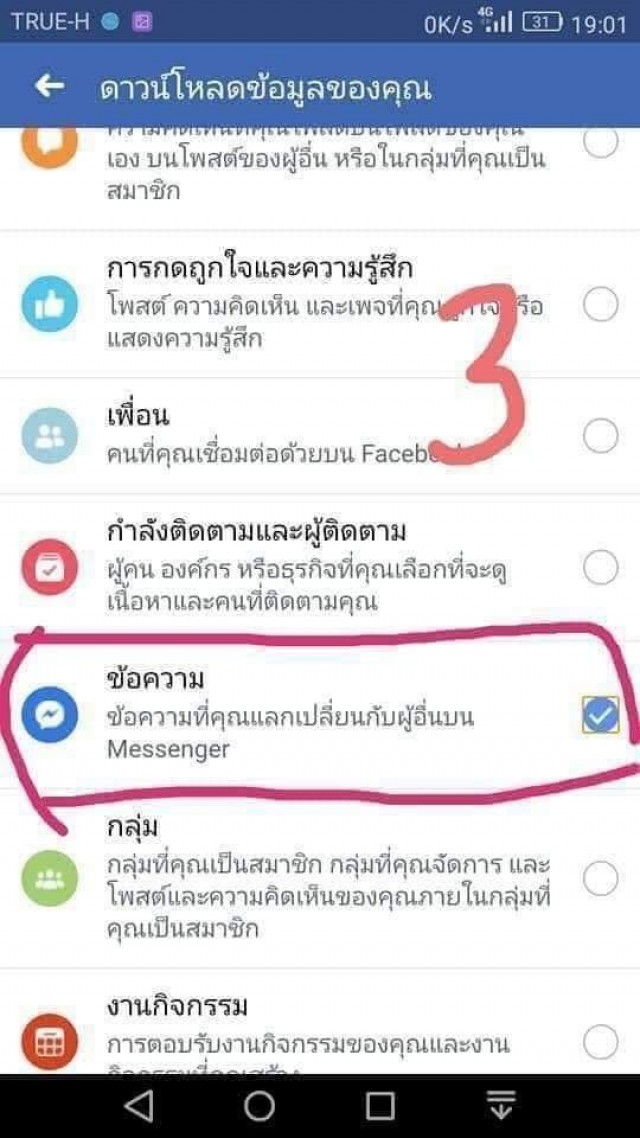
Task: Check the งานกิจกรรม option
Action: 600,1042
